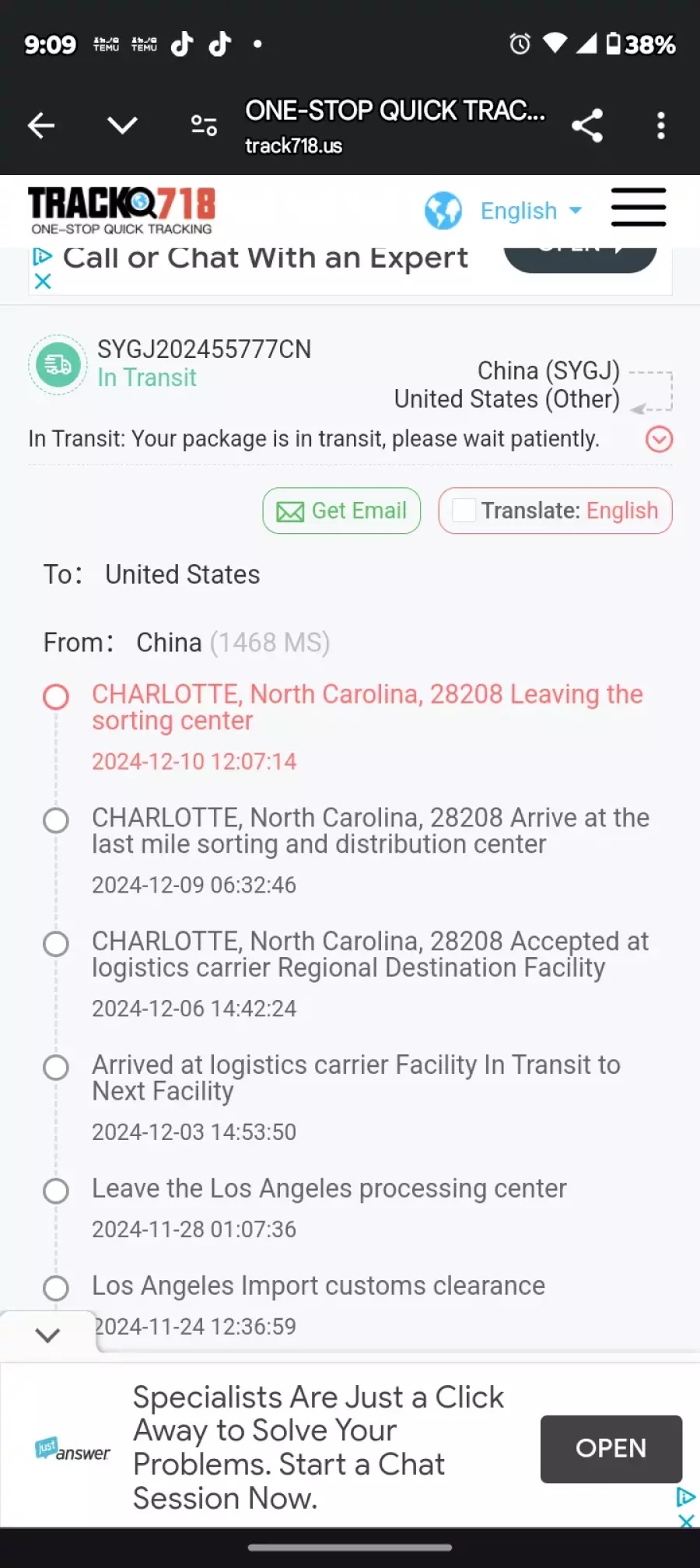
Task: Tap the Get Email button
Action: tap(341, 510)
